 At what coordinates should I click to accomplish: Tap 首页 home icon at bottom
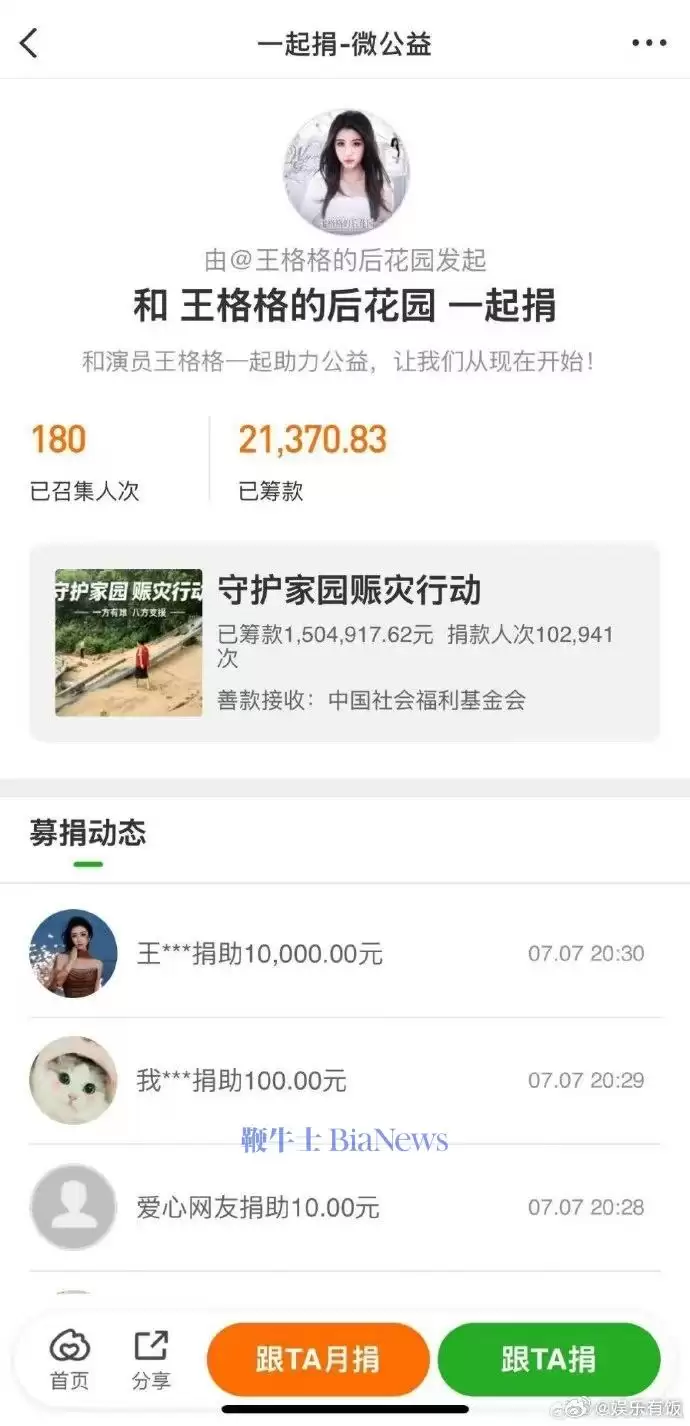[x=70, y=1360]
